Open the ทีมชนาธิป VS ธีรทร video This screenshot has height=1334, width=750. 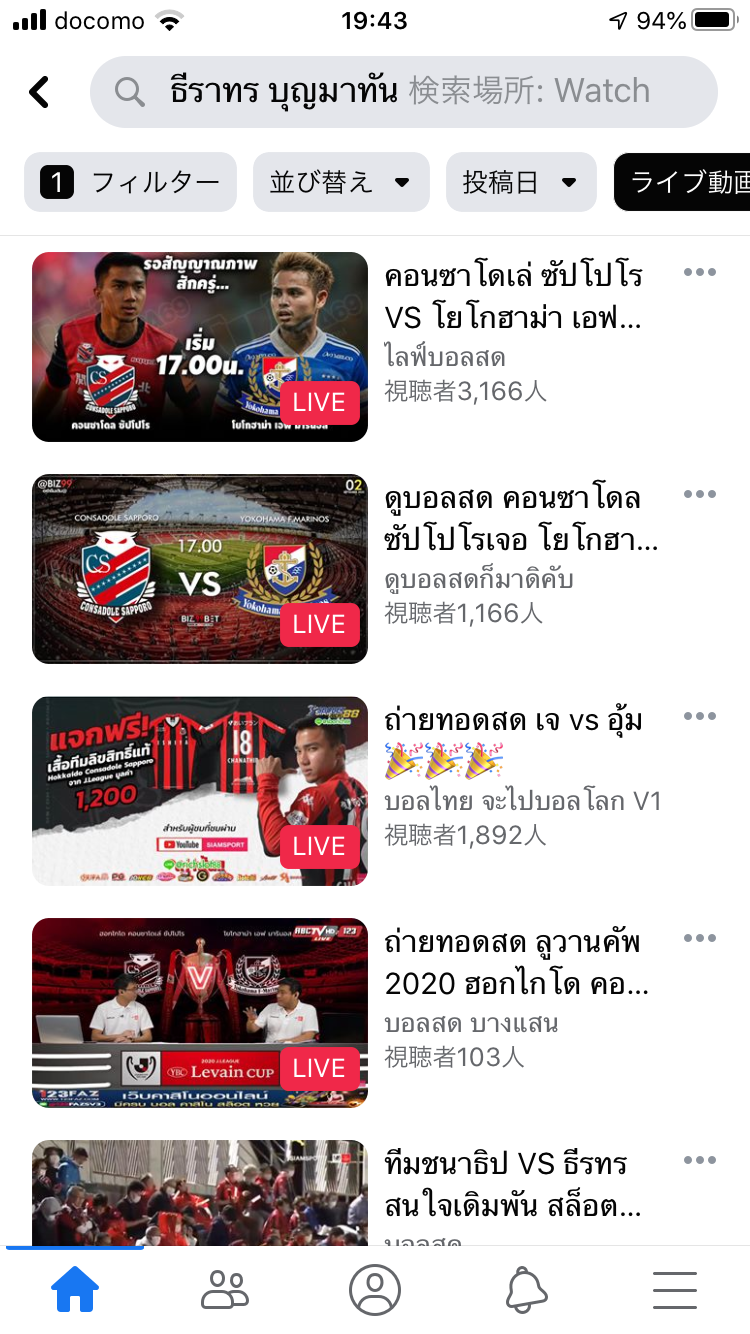click(x=200, y=1193)
